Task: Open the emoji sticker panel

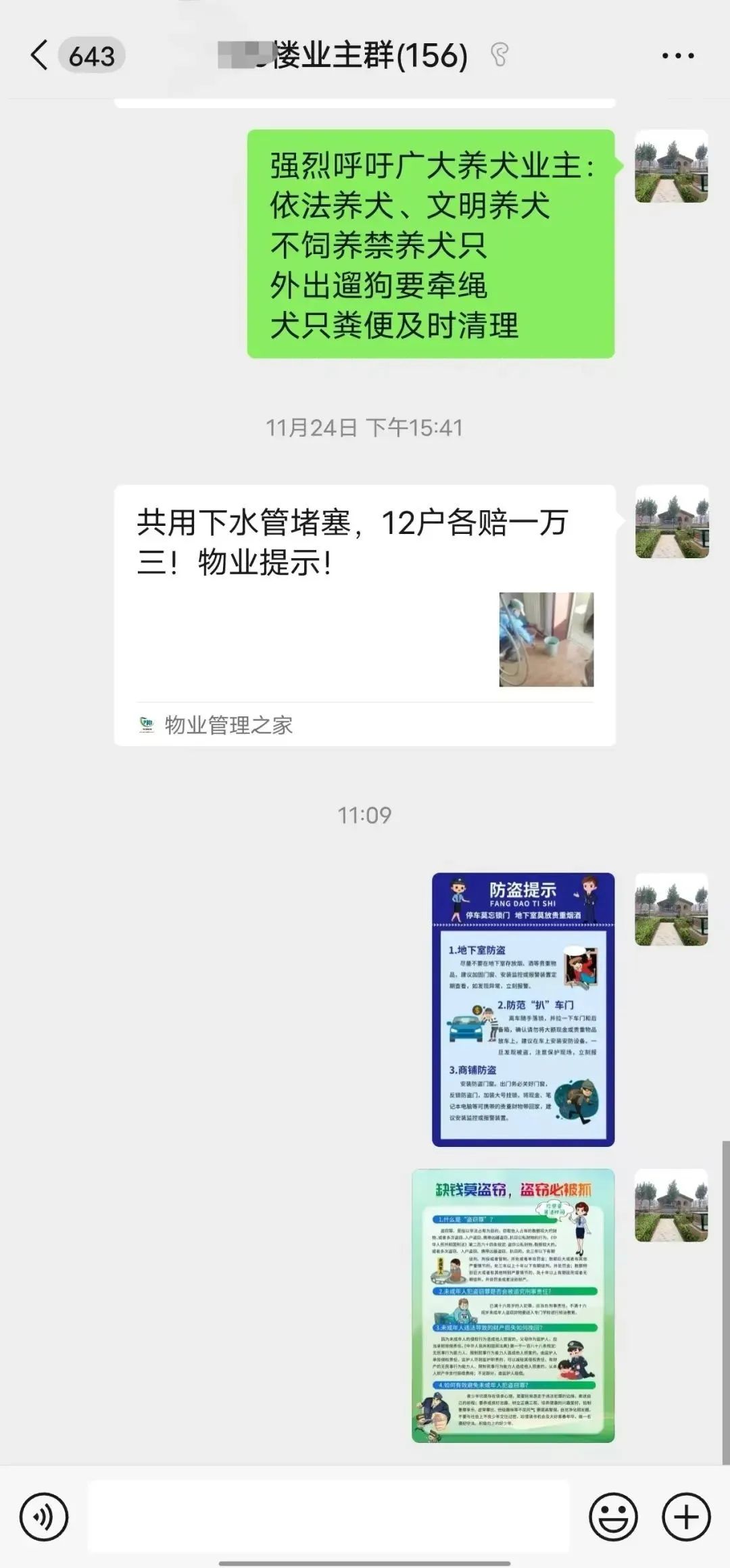Action: 613,1517
